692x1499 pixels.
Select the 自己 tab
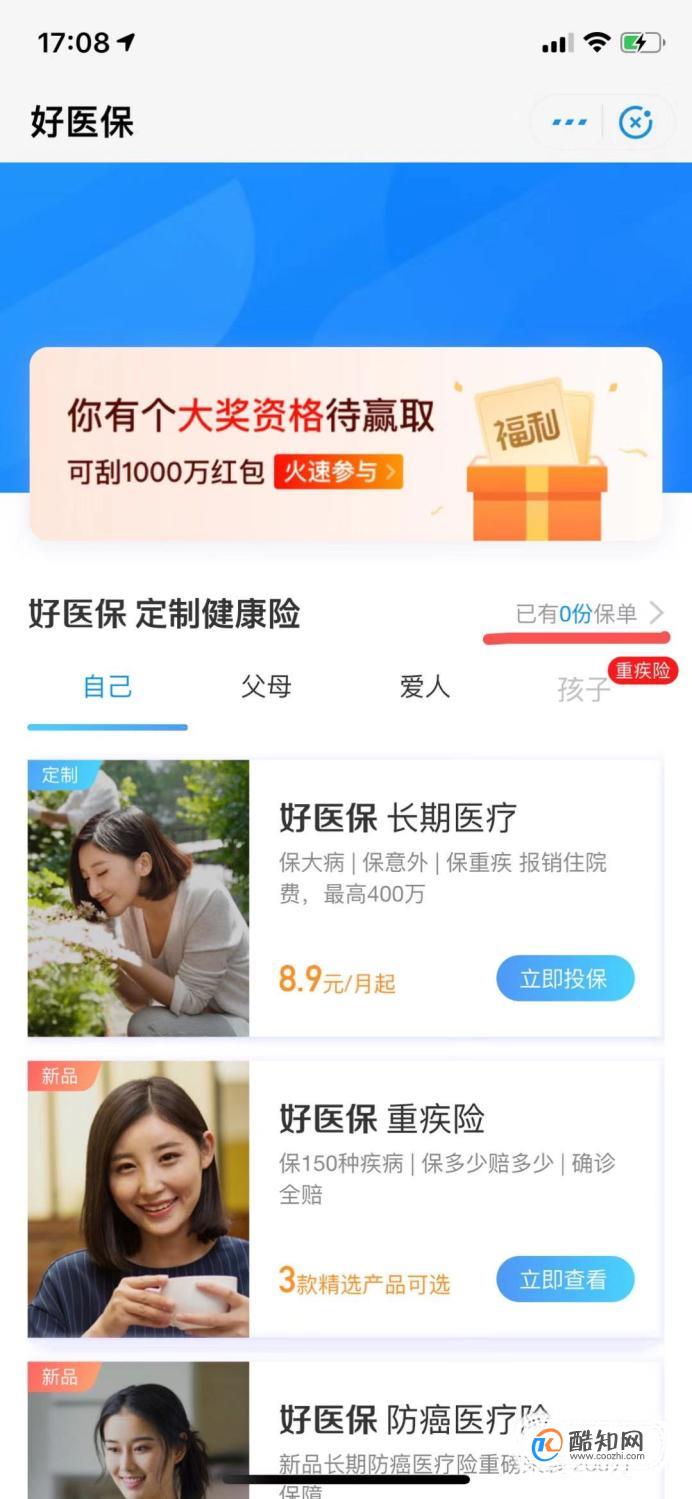click(108, 687)
